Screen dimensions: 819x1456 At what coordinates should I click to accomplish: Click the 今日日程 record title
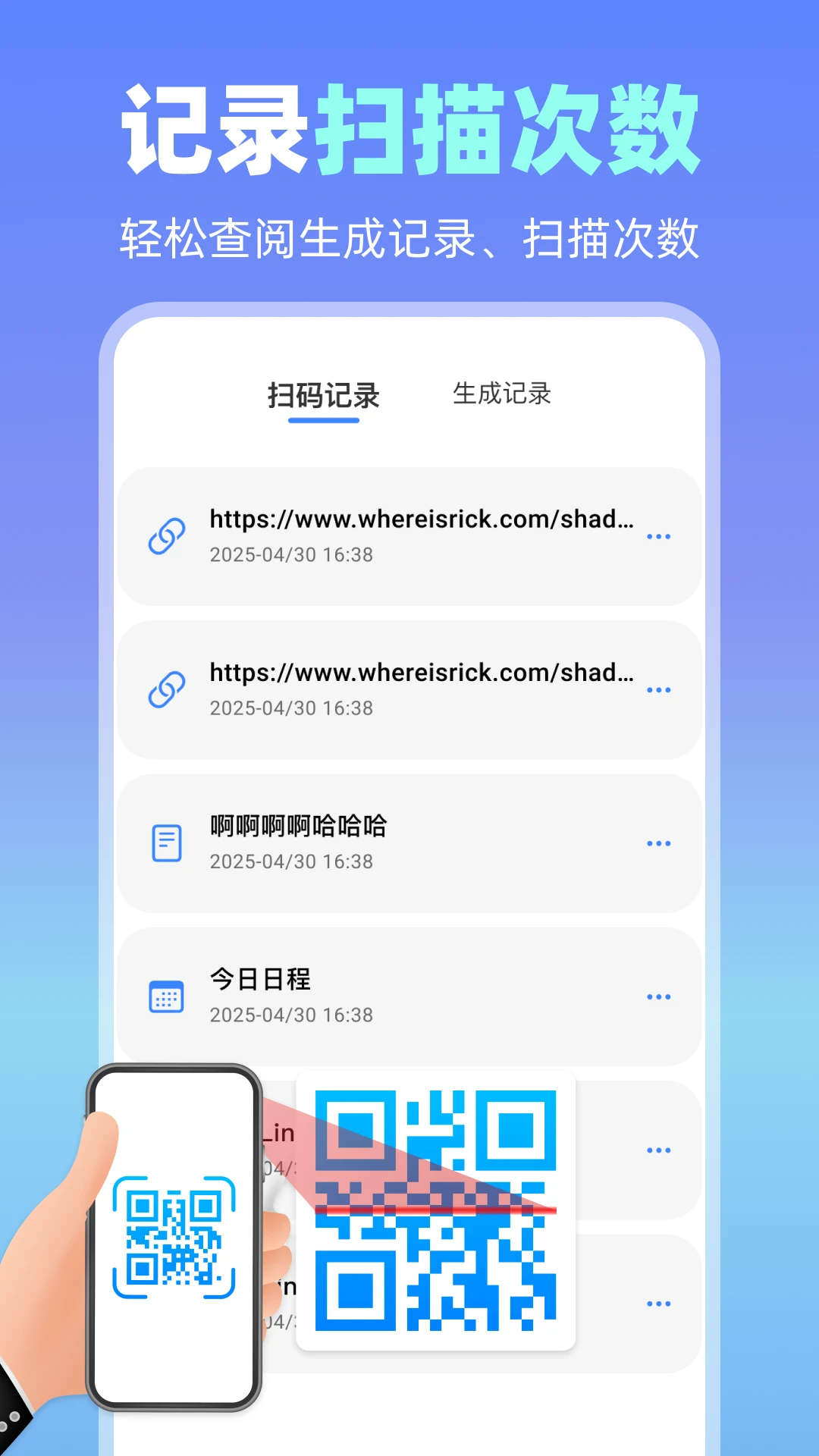point(259,979)
